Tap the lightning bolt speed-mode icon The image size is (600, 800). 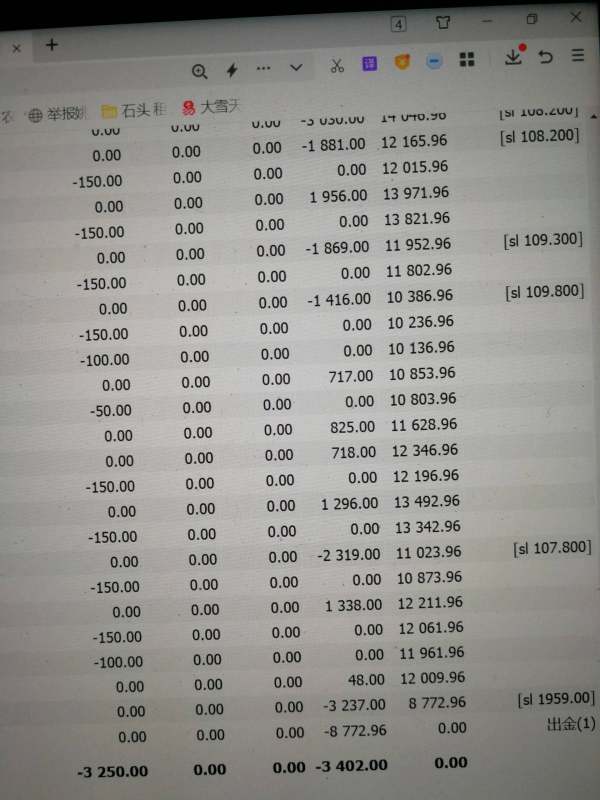coord(233,70)
